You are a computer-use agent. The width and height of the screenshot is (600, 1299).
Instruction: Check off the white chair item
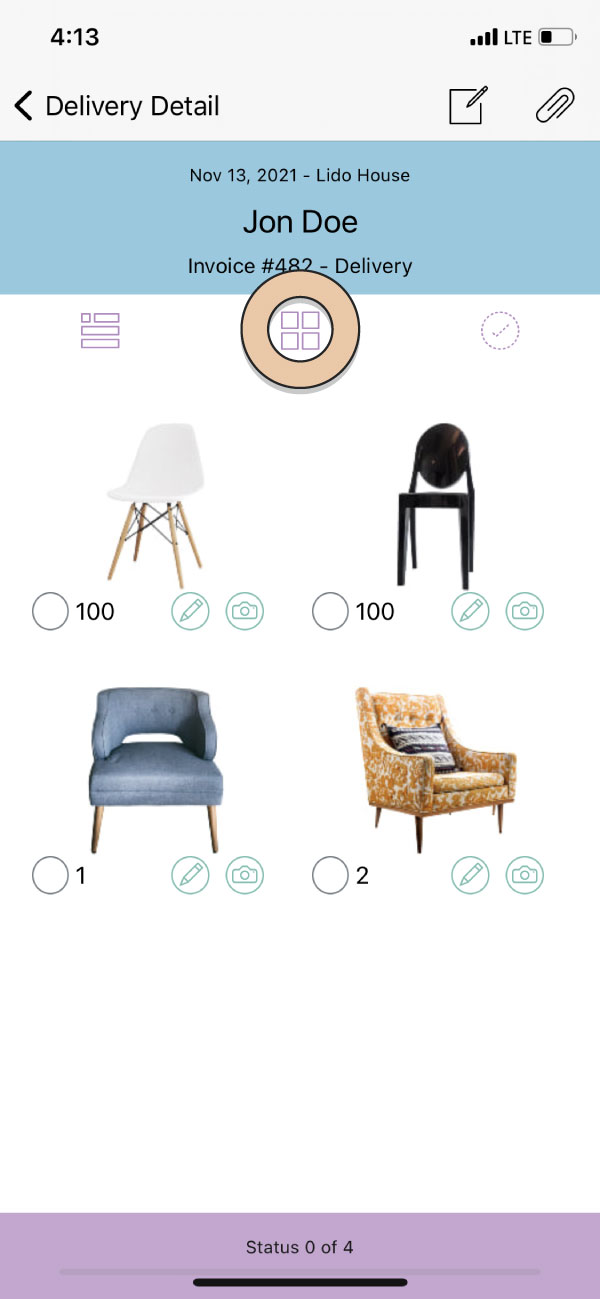point(50,611)
